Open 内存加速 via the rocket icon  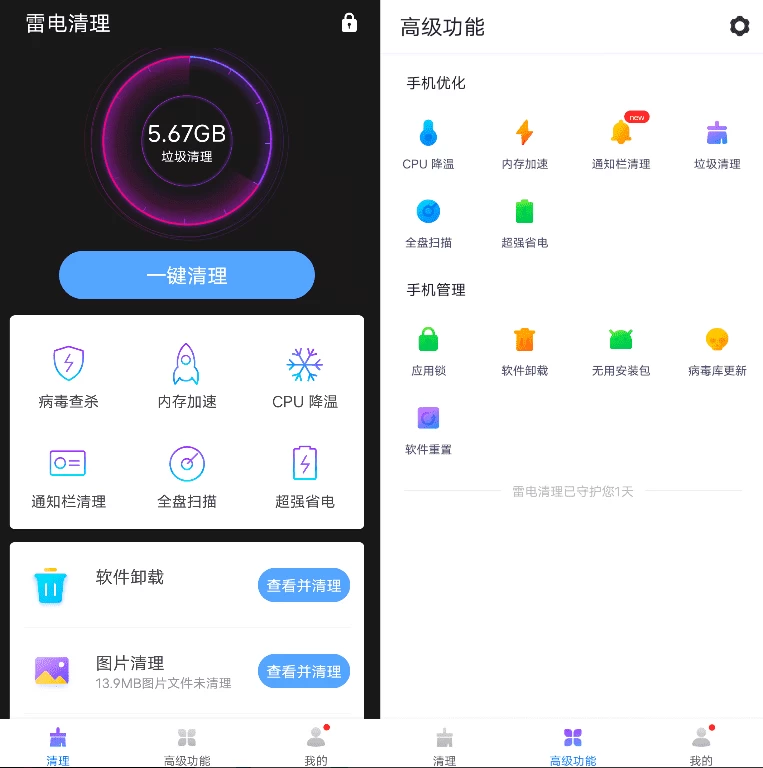(186, 363)
